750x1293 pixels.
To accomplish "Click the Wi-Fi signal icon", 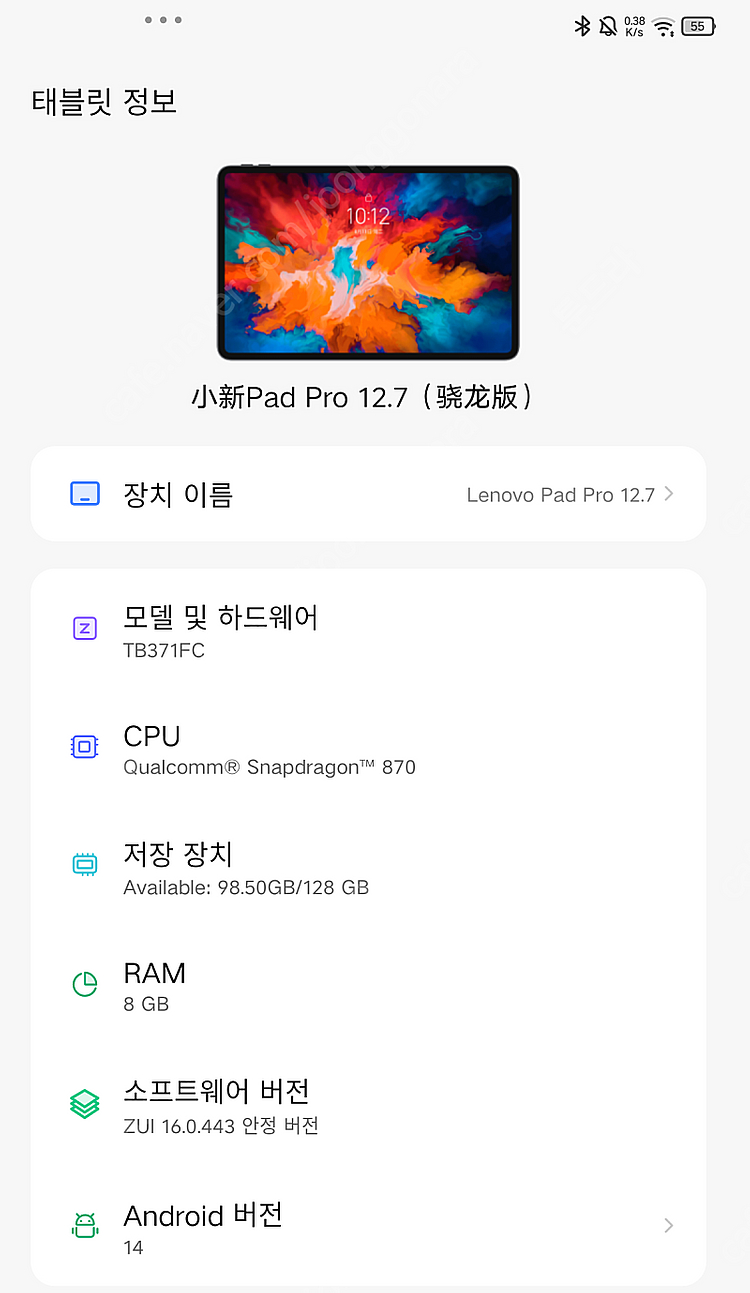I will click(663, 27).
